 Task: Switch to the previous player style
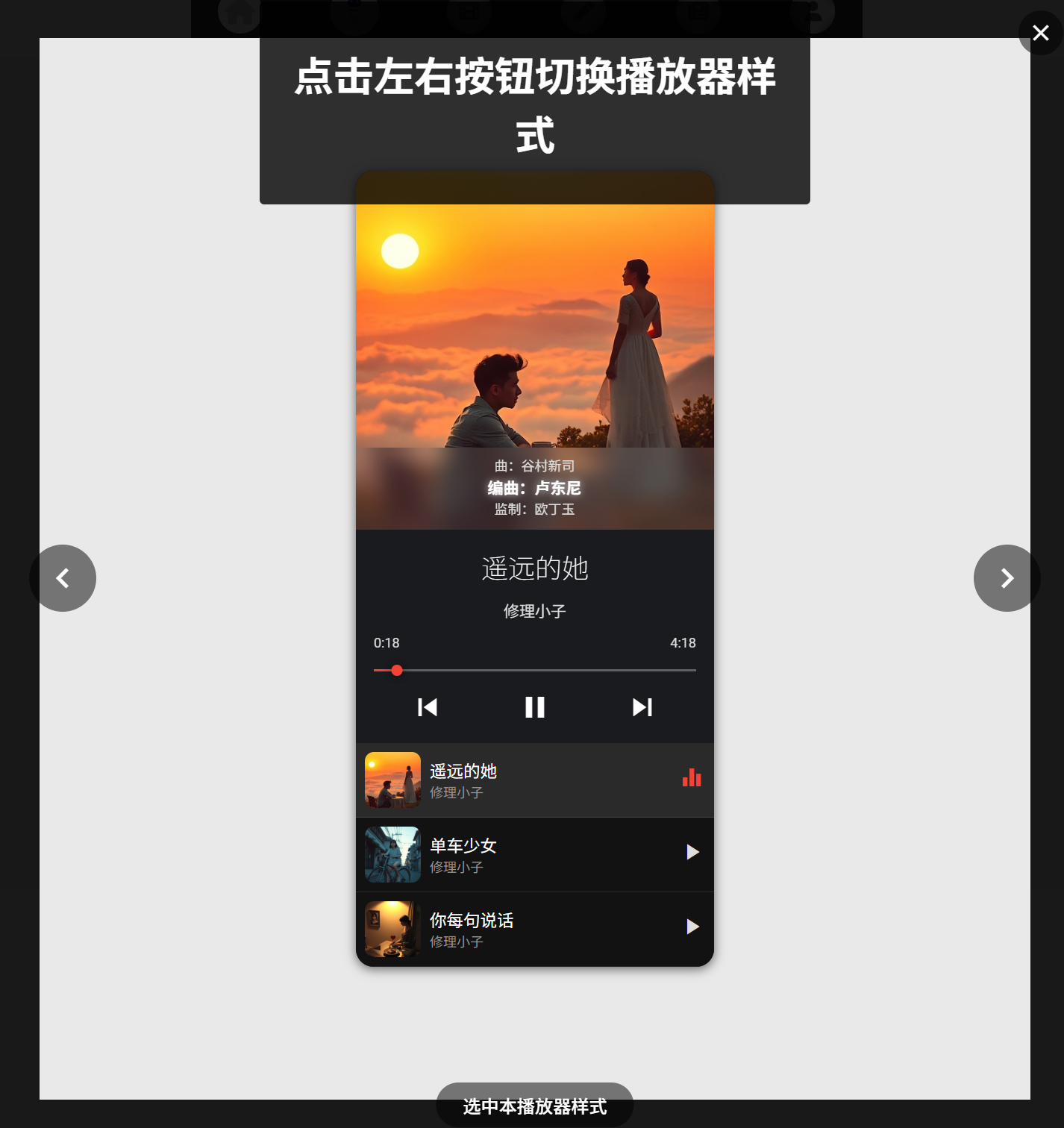63,578
